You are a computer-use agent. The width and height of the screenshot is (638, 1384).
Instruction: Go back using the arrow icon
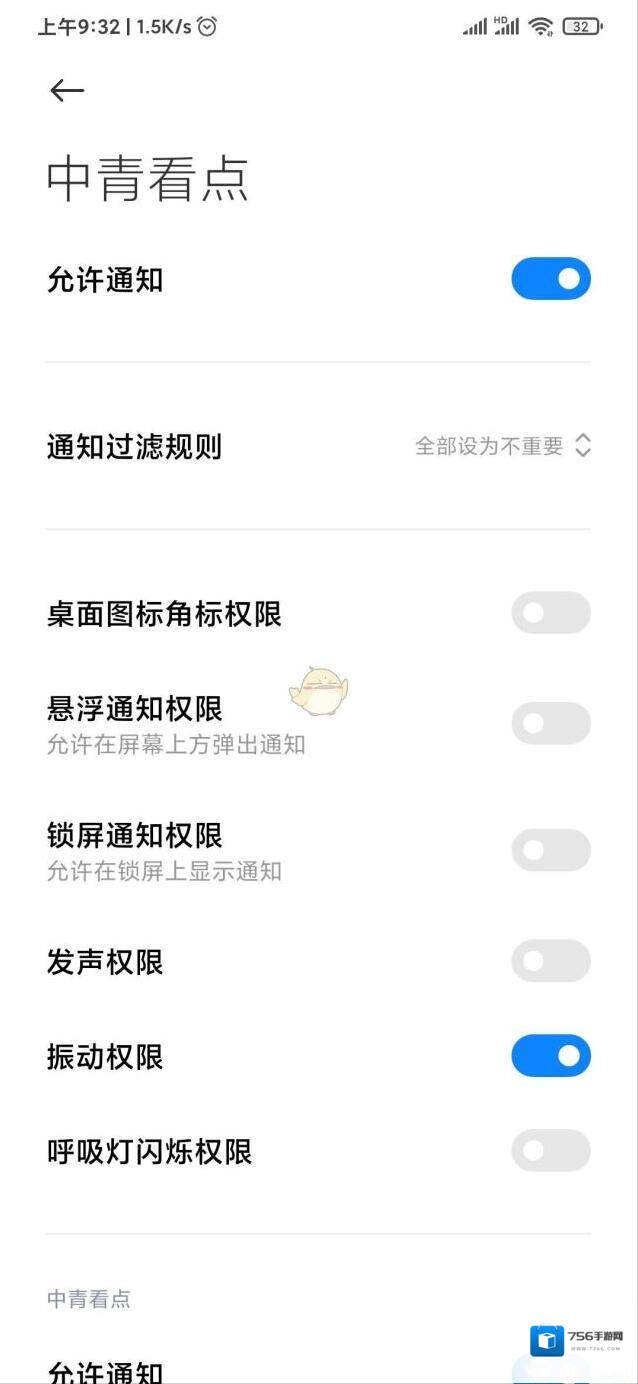tap(67, 91)
